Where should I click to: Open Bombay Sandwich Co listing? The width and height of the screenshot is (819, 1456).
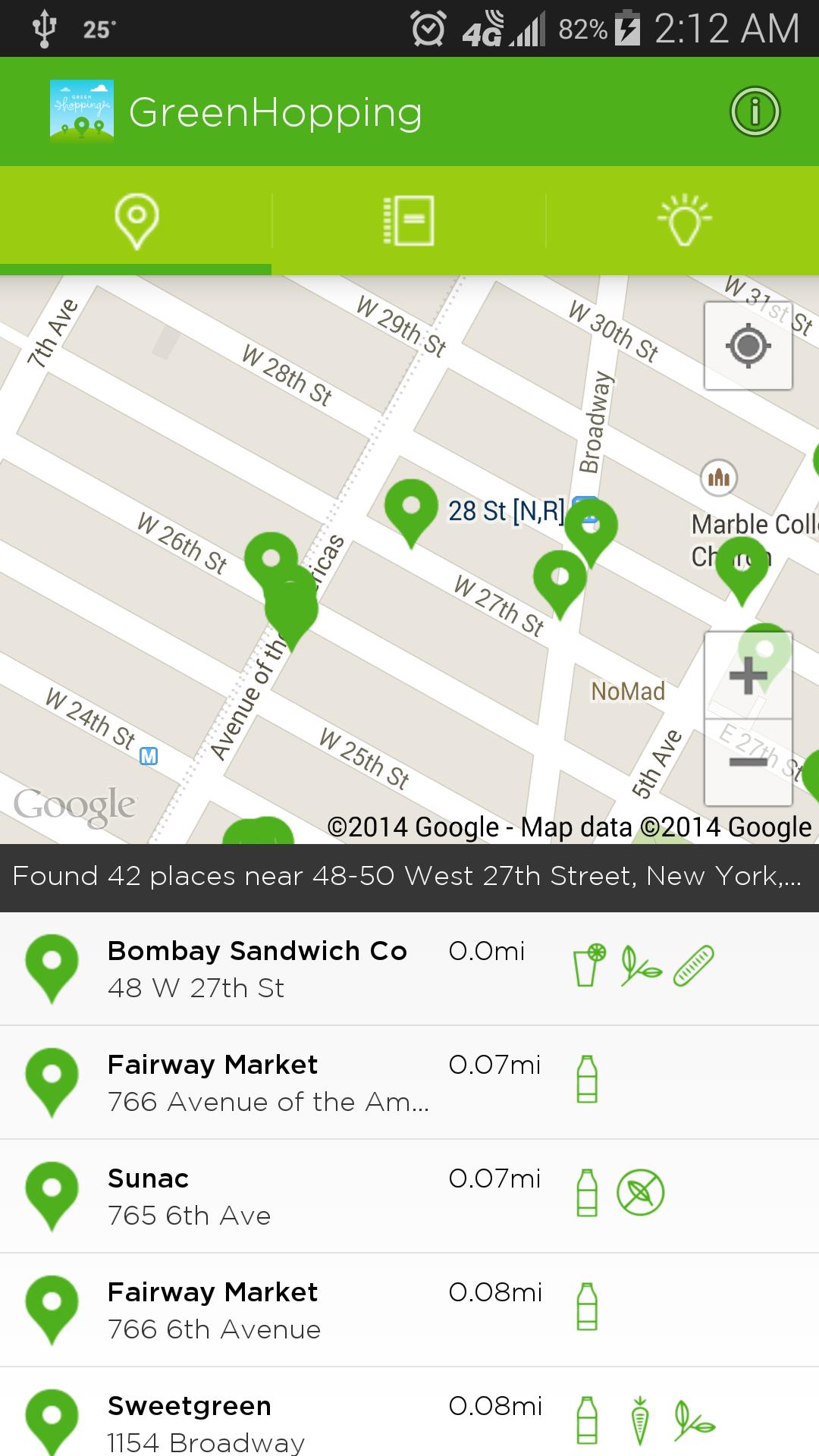coord(258,968)
